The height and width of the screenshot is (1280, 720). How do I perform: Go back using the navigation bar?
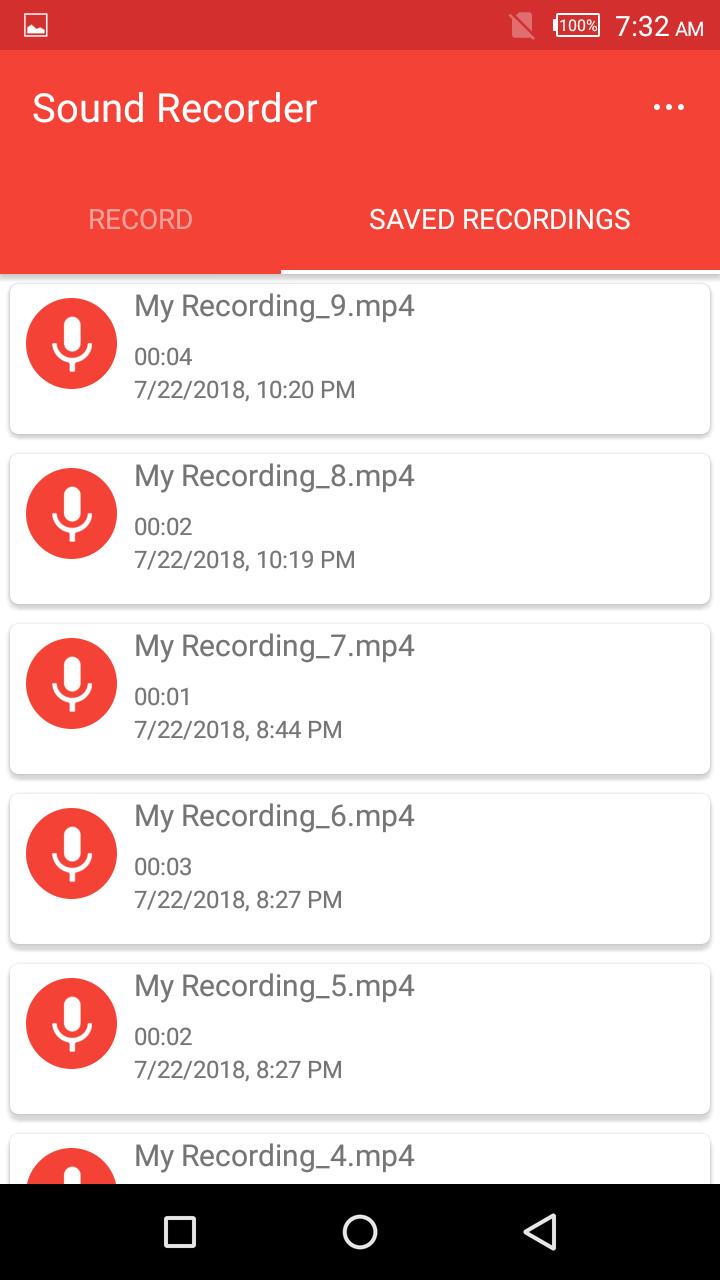540,1232
